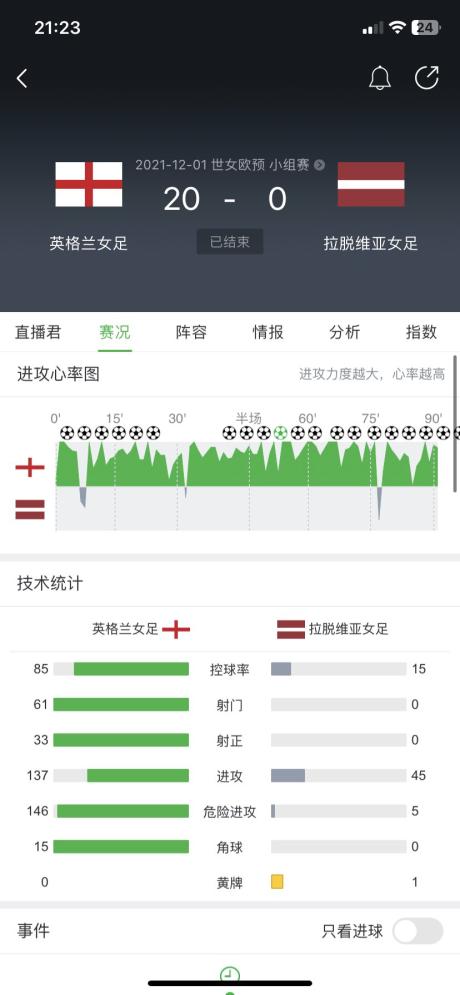Viewport: 460px width, 995px height.
Task: Enable the 只看进球 toggle
Action: (417, 931)
